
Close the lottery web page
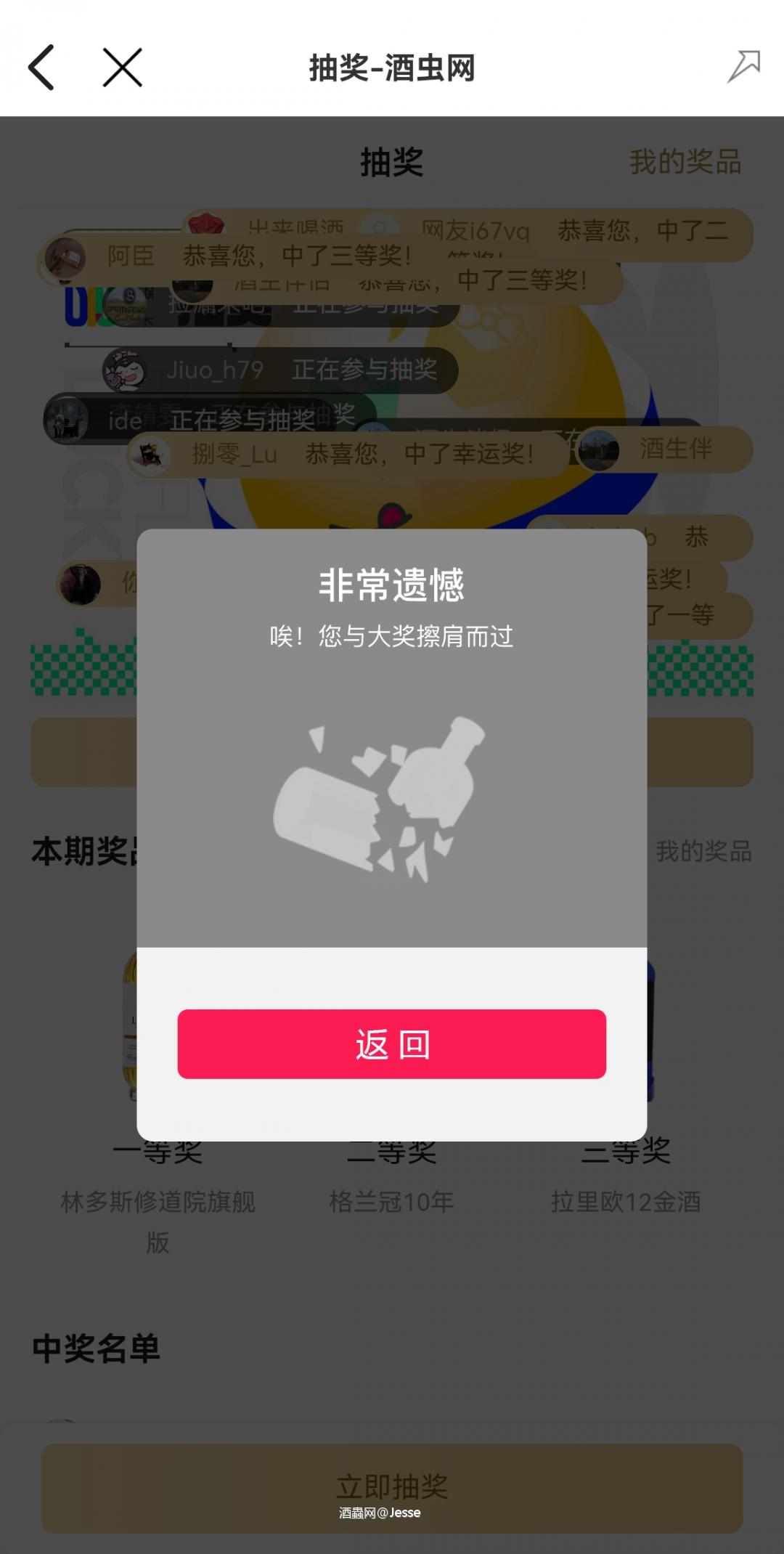point(122,68)
